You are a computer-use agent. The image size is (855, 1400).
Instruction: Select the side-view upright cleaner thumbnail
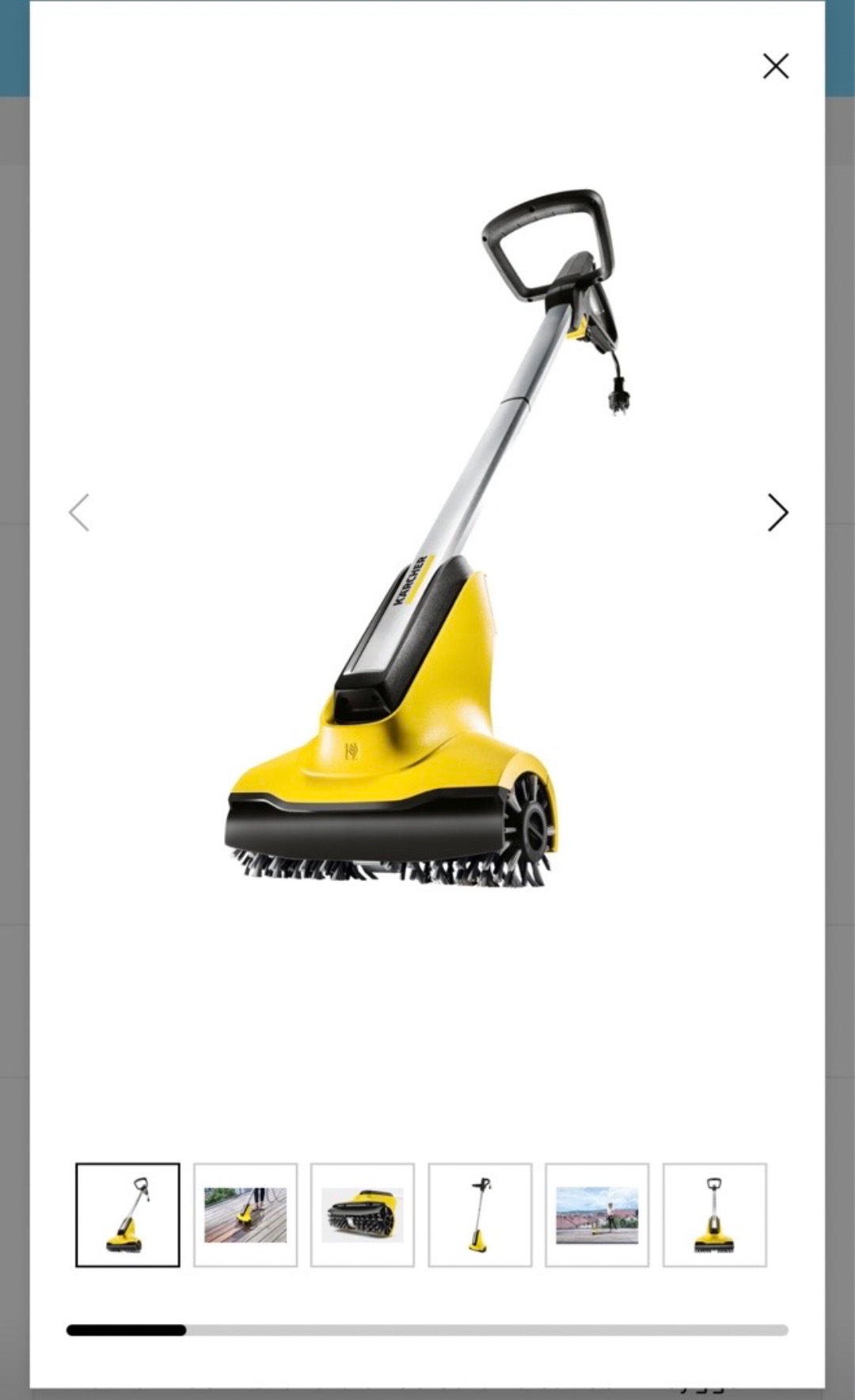click(480, 1215)
